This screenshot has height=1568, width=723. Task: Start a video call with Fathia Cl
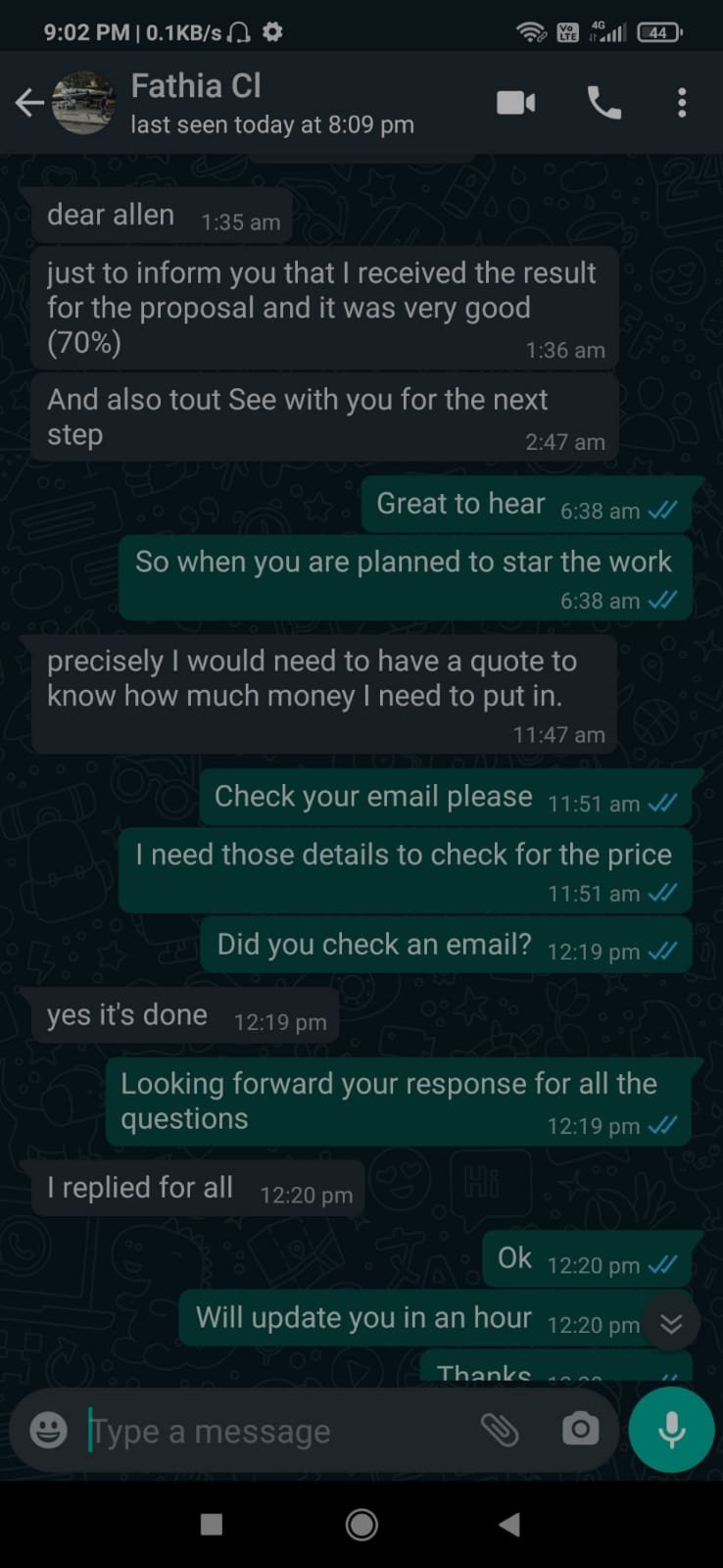(x=515, y=102)
